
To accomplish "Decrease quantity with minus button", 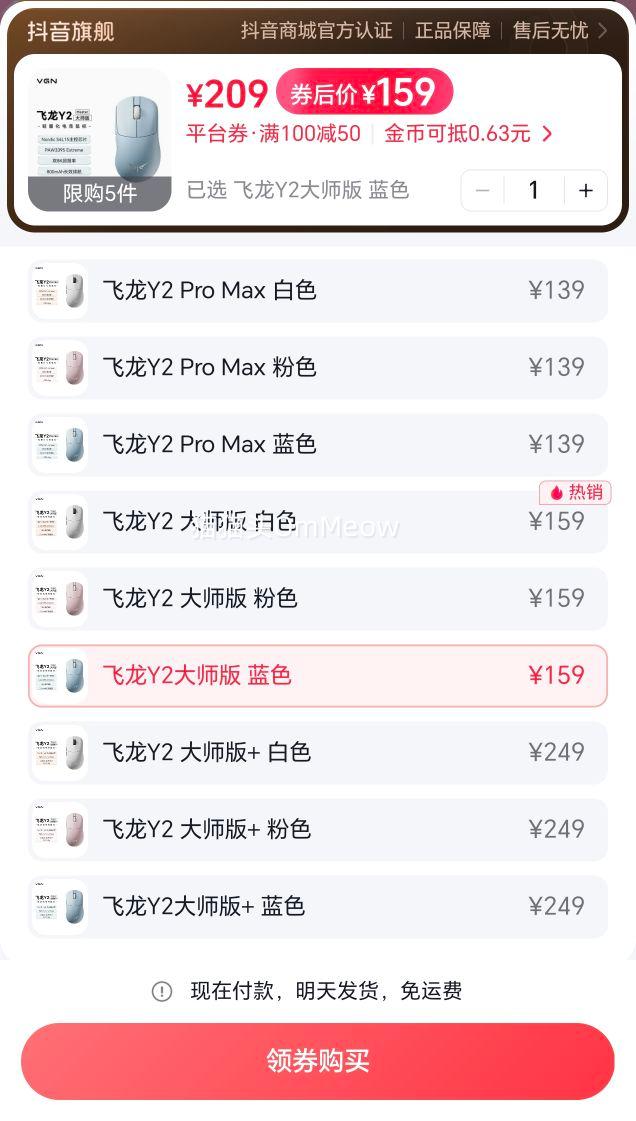I will click(x=483, y=190).
